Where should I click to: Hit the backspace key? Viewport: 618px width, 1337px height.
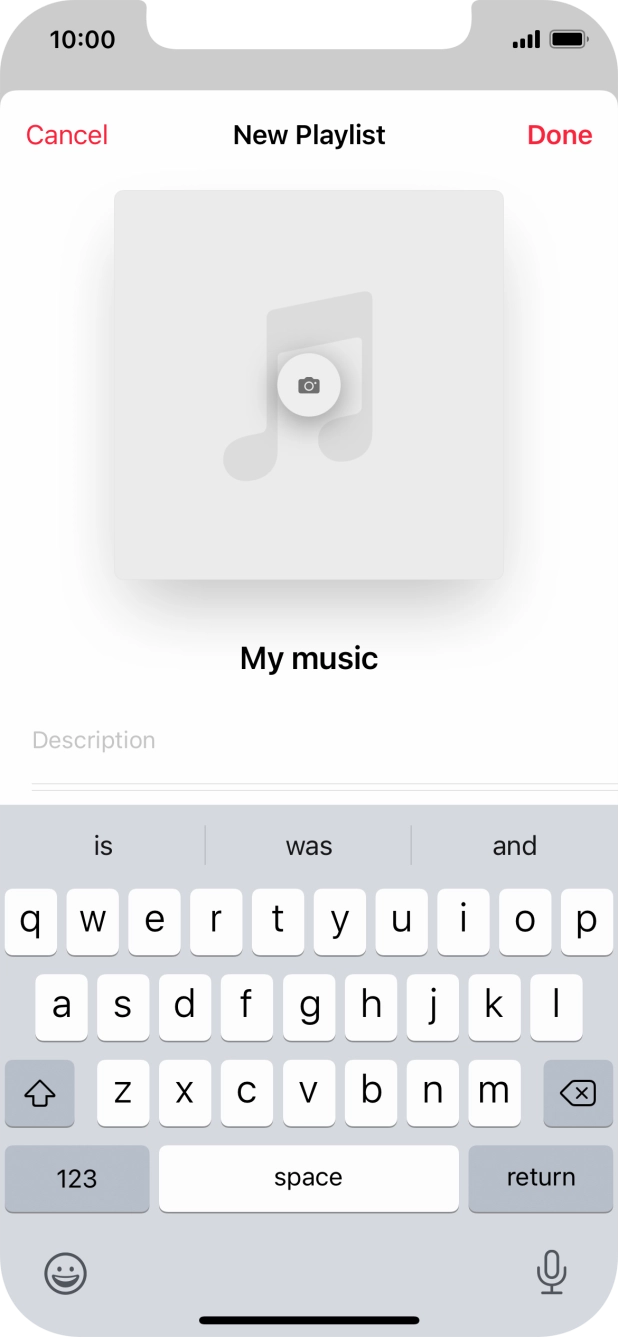[x=577, y=1093]
